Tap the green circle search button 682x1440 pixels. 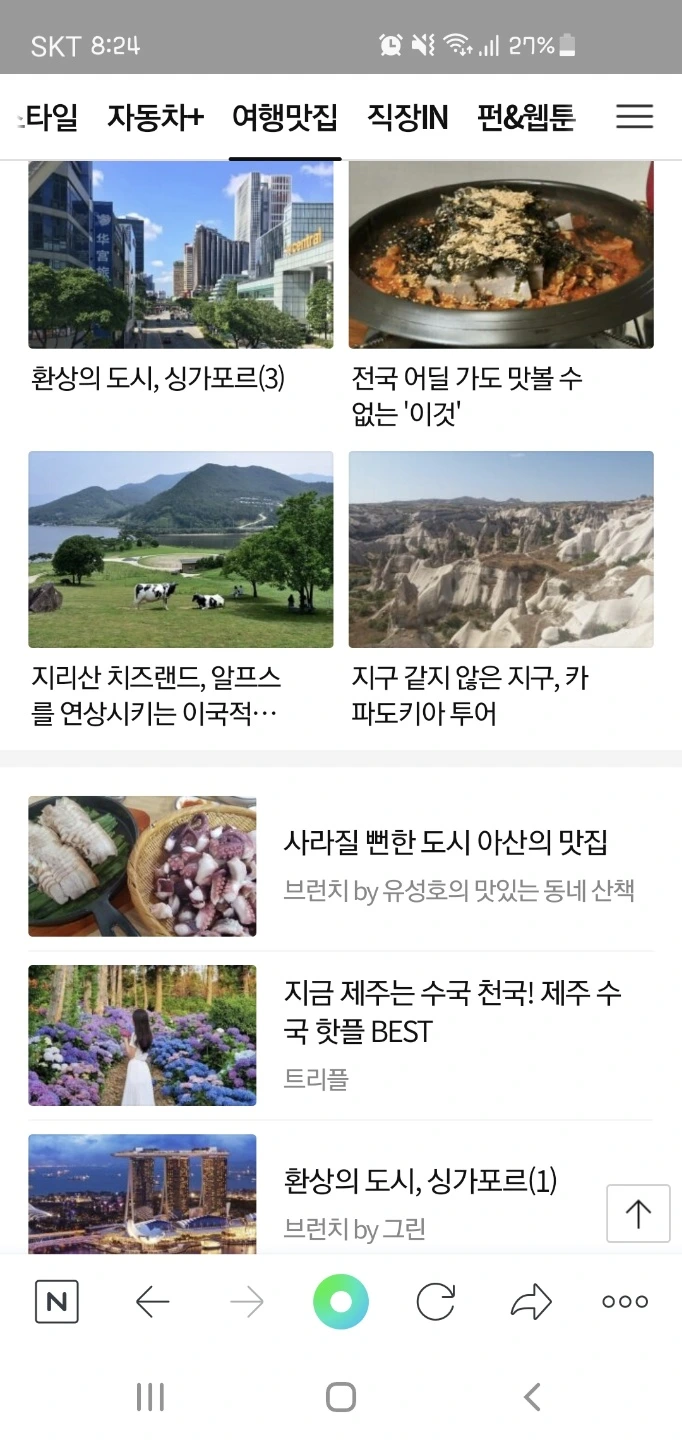pos(341,1302)
